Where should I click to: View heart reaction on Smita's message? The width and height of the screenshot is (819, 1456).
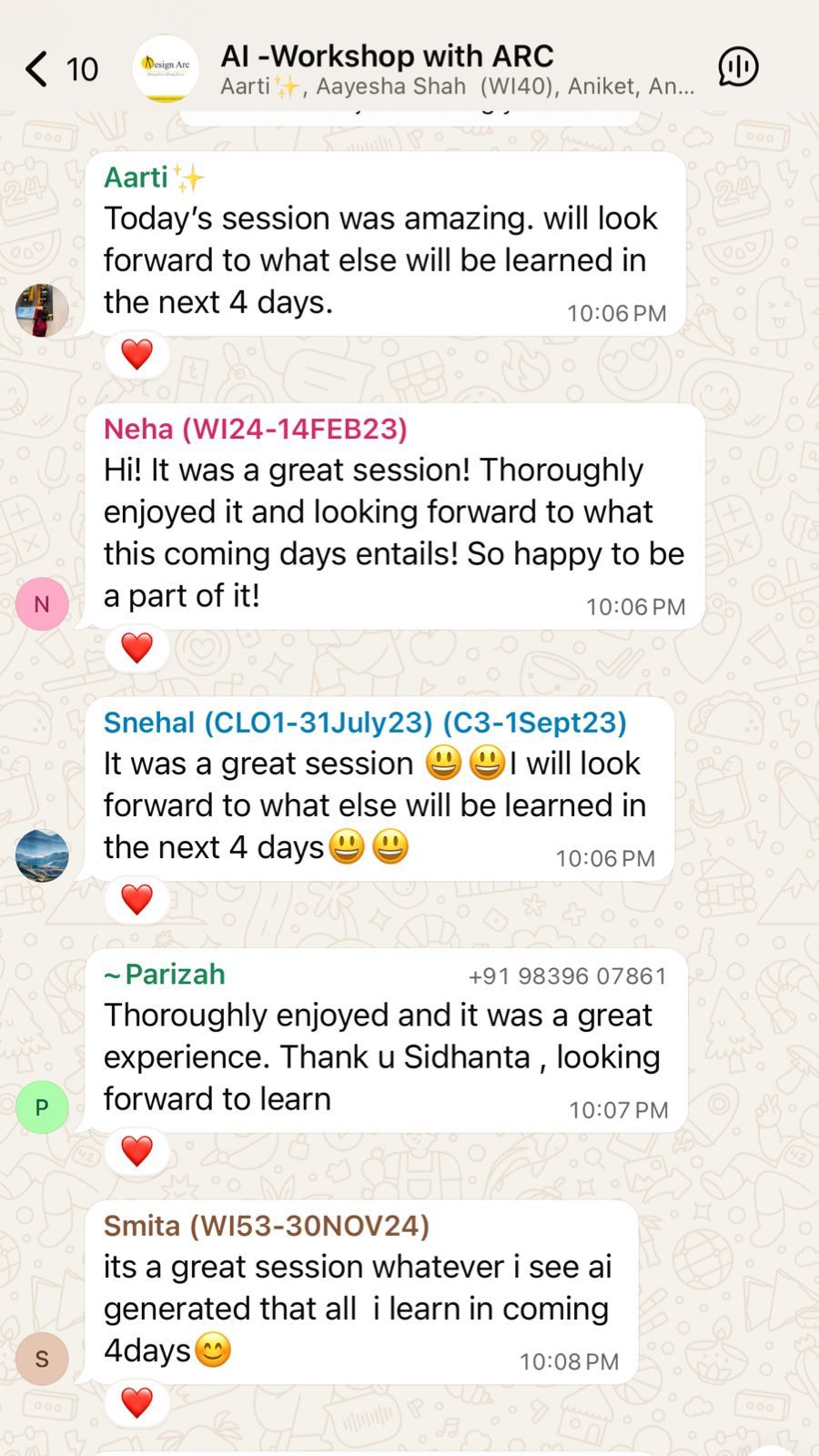click(137, 1402)
